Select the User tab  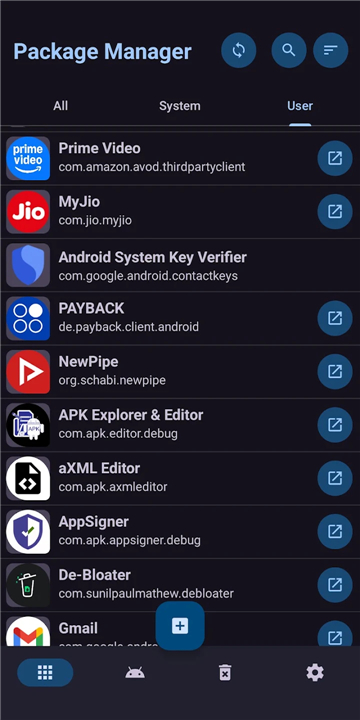[300, 106]
